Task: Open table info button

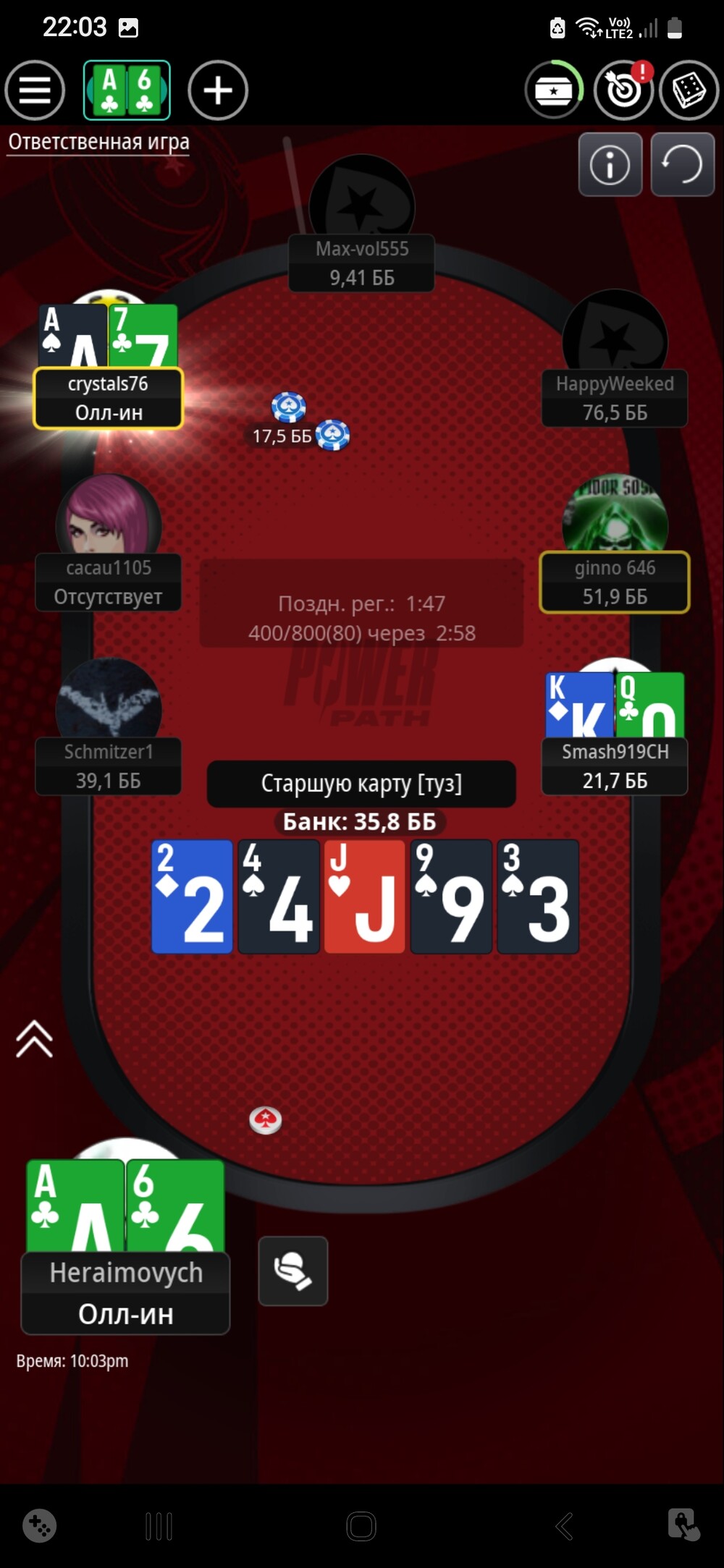Action: pos(610,165)
